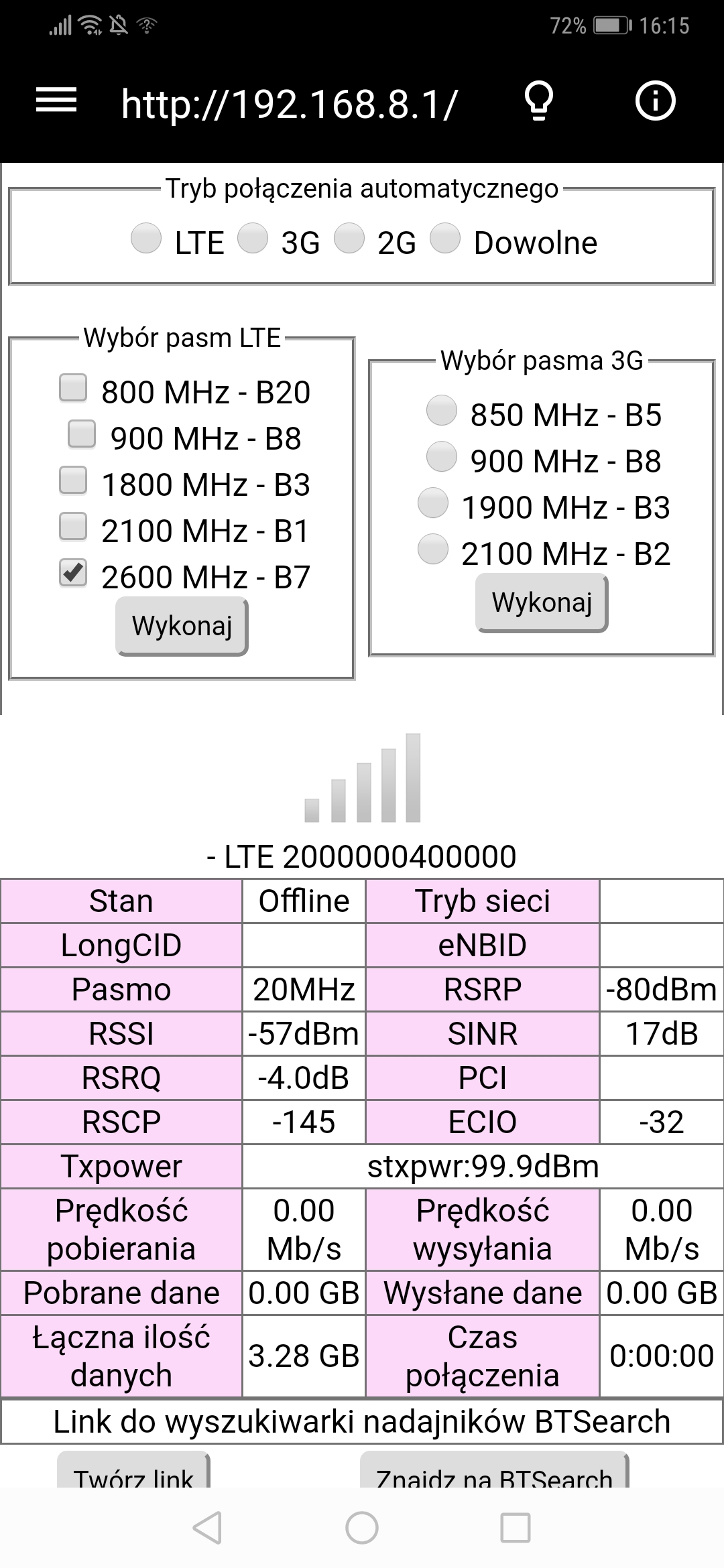
Task: Open the info icon in the top bar
Action: 655,102
